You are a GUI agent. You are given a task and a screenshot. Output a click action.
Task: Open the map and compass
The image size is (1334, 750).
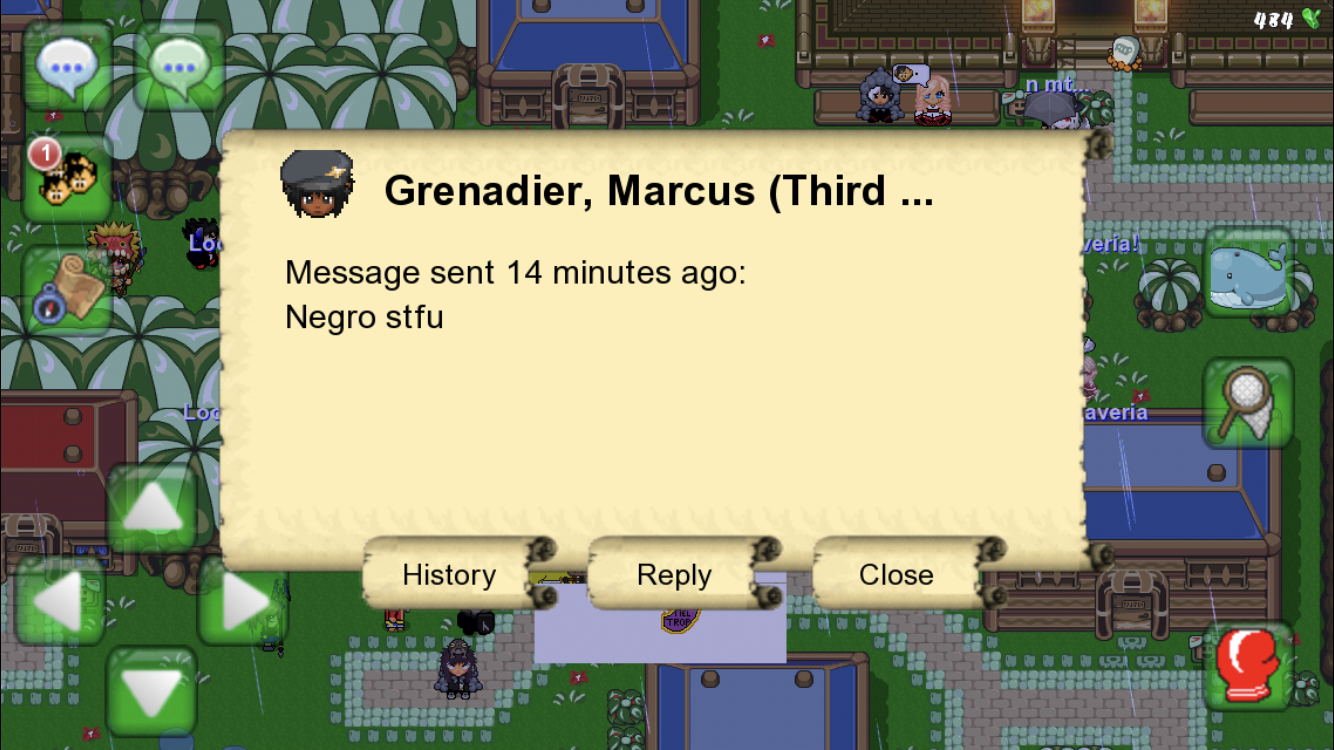click(x=66, y=289)
